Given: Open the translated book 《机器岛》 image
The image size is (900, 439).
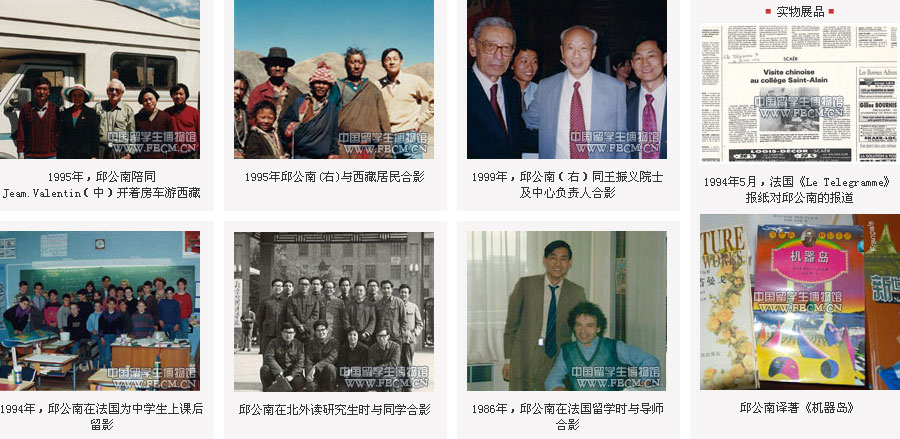Looking at the screenshot, I should click(x=800, y=302).
